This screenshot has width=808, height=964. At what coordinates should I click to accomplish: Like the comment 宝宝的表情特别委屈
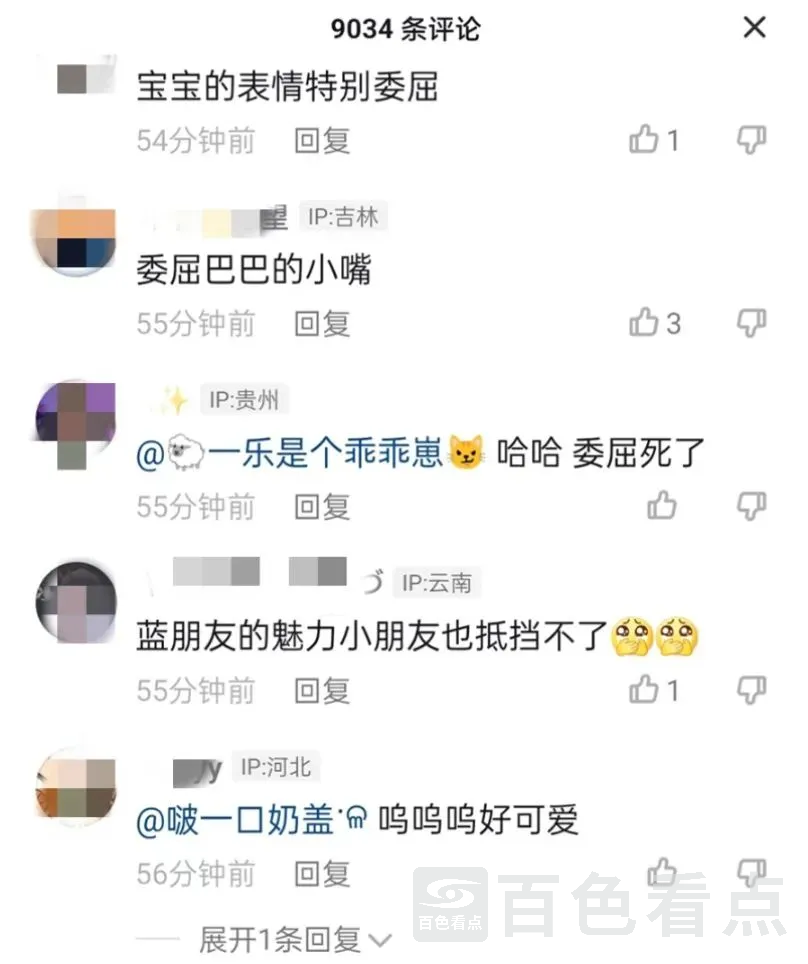645,140
